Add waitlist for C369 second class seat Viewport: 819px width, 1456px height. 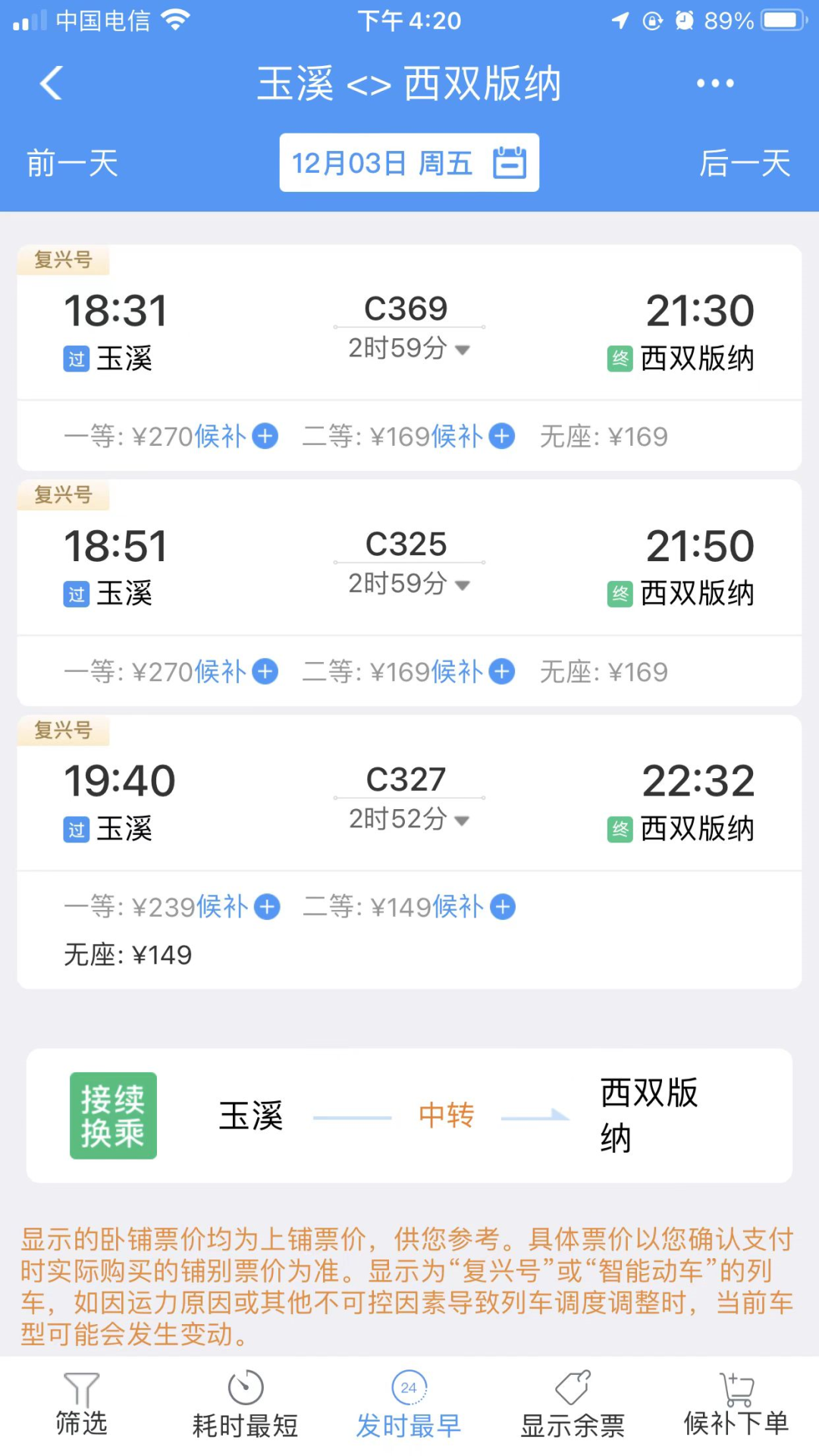click(x=500, y=437)
